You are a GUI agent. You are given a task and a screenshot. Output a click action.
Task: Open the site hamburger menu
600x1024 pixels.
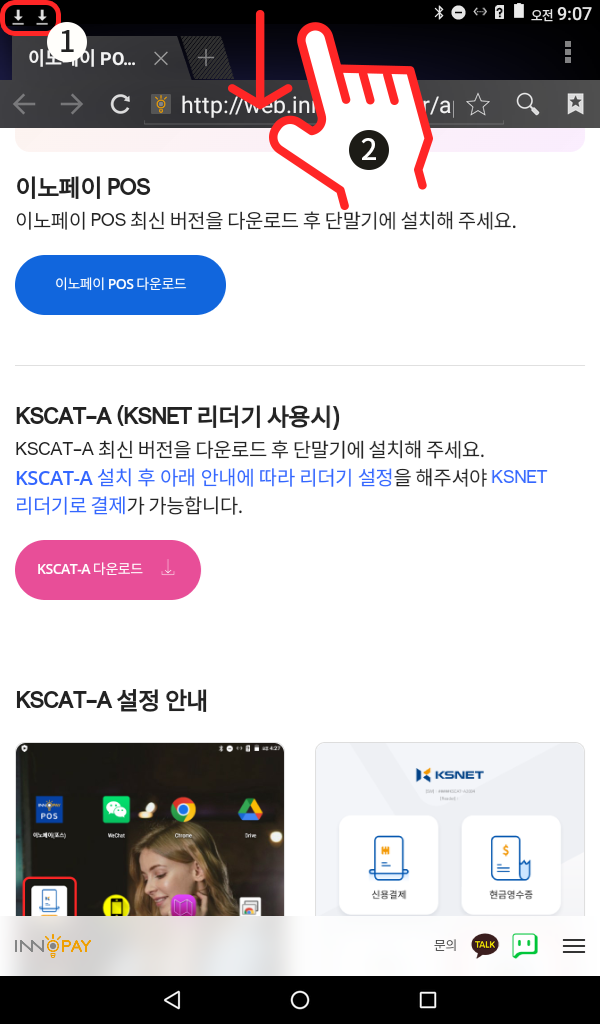(574, 946)
